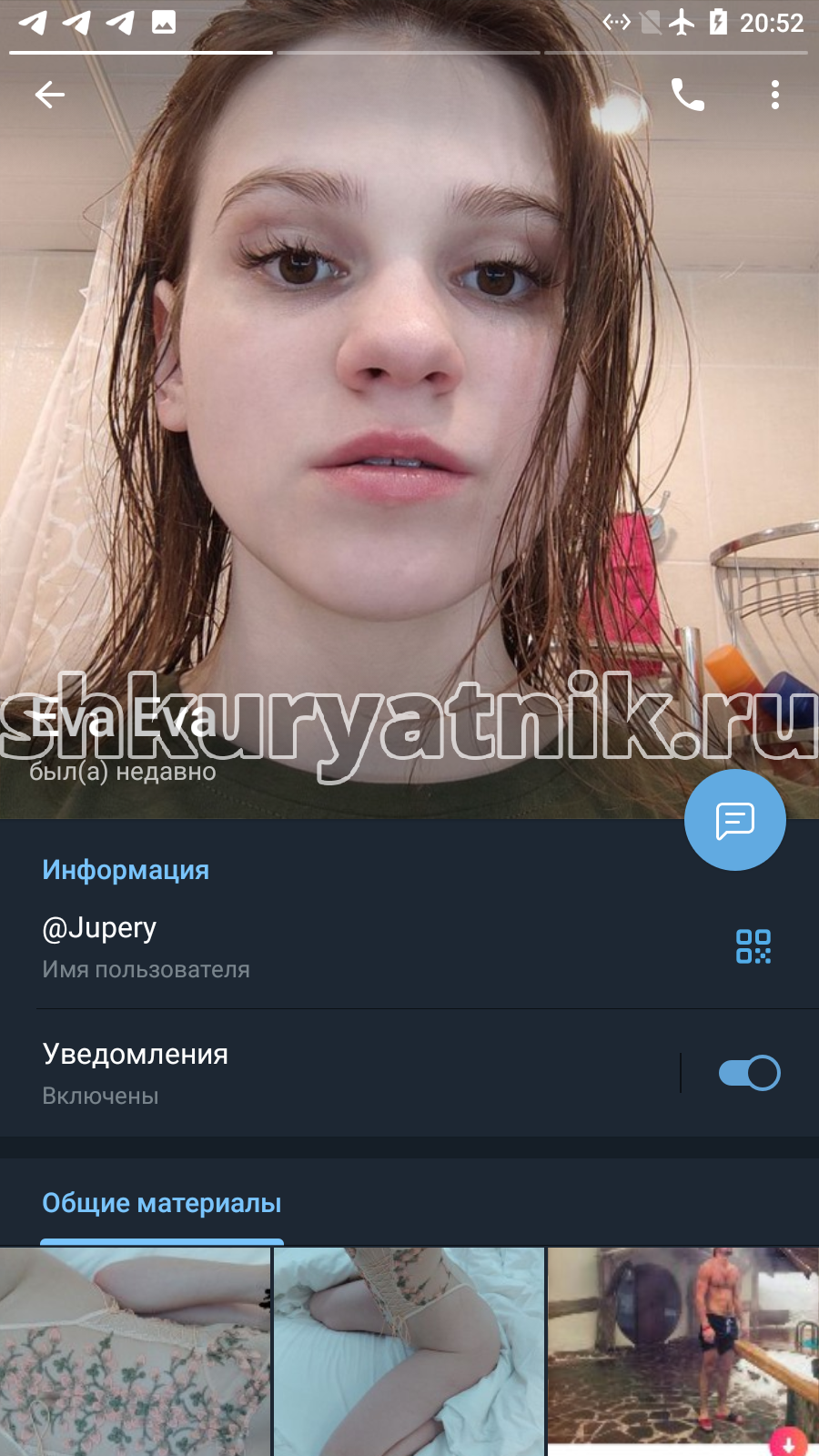Select the Общие материалы tab
Viewport: 819px width, 1456px height.
[162, 1203]
